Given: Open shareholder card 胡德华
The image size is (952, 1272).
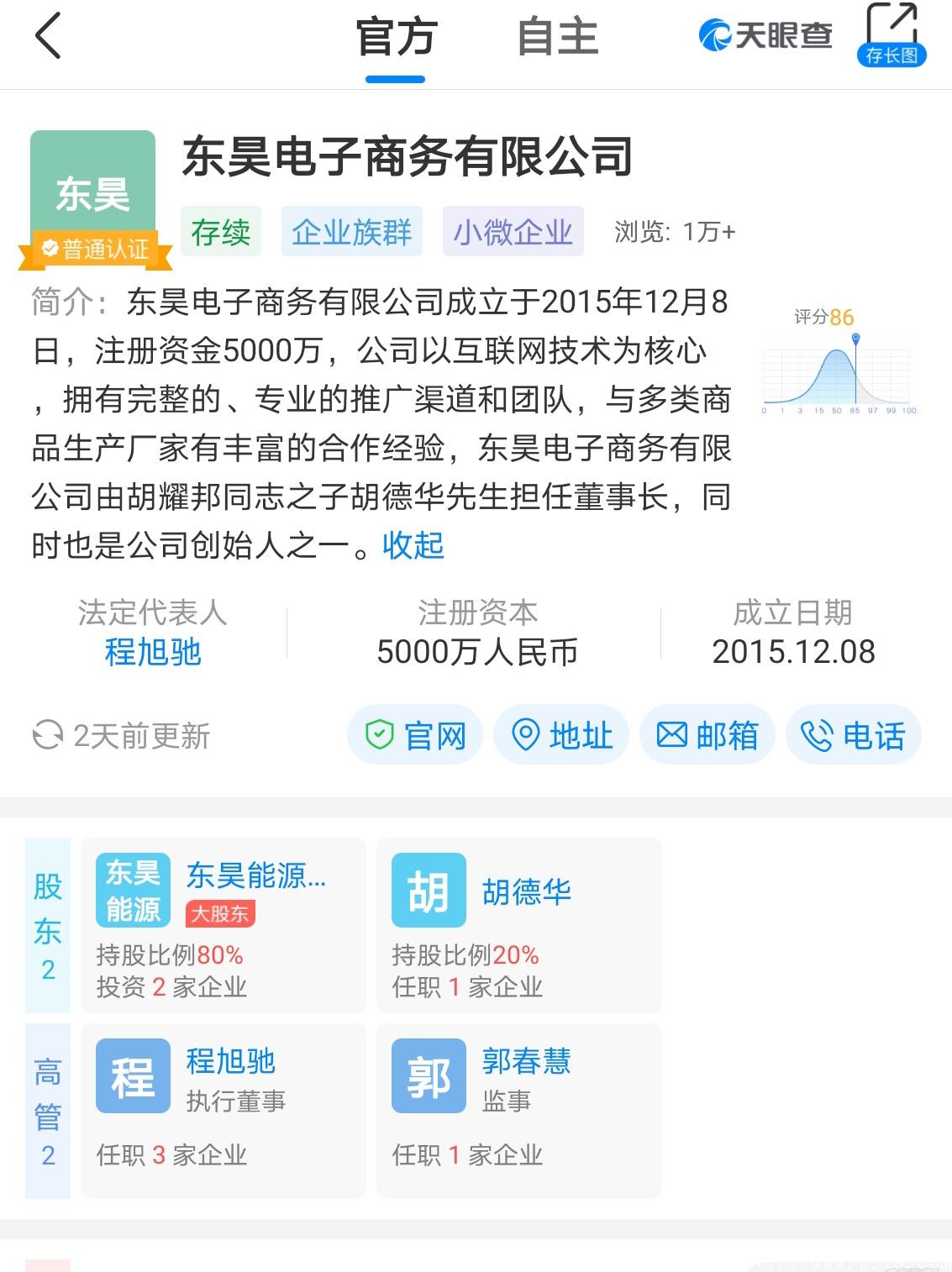Looking at the screenshot, I should point(519,925).
